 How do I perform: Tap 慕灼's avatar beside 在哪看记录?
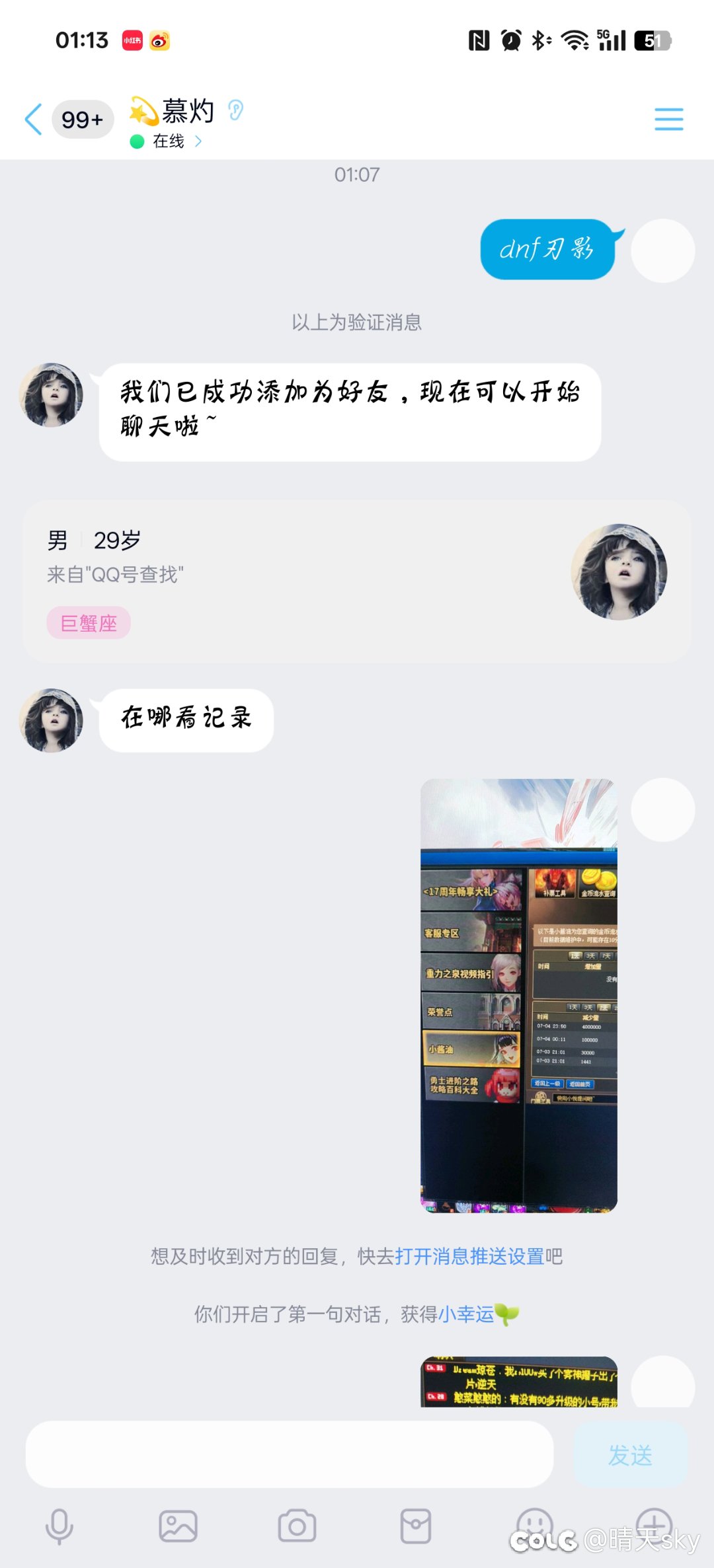(51, 720)
